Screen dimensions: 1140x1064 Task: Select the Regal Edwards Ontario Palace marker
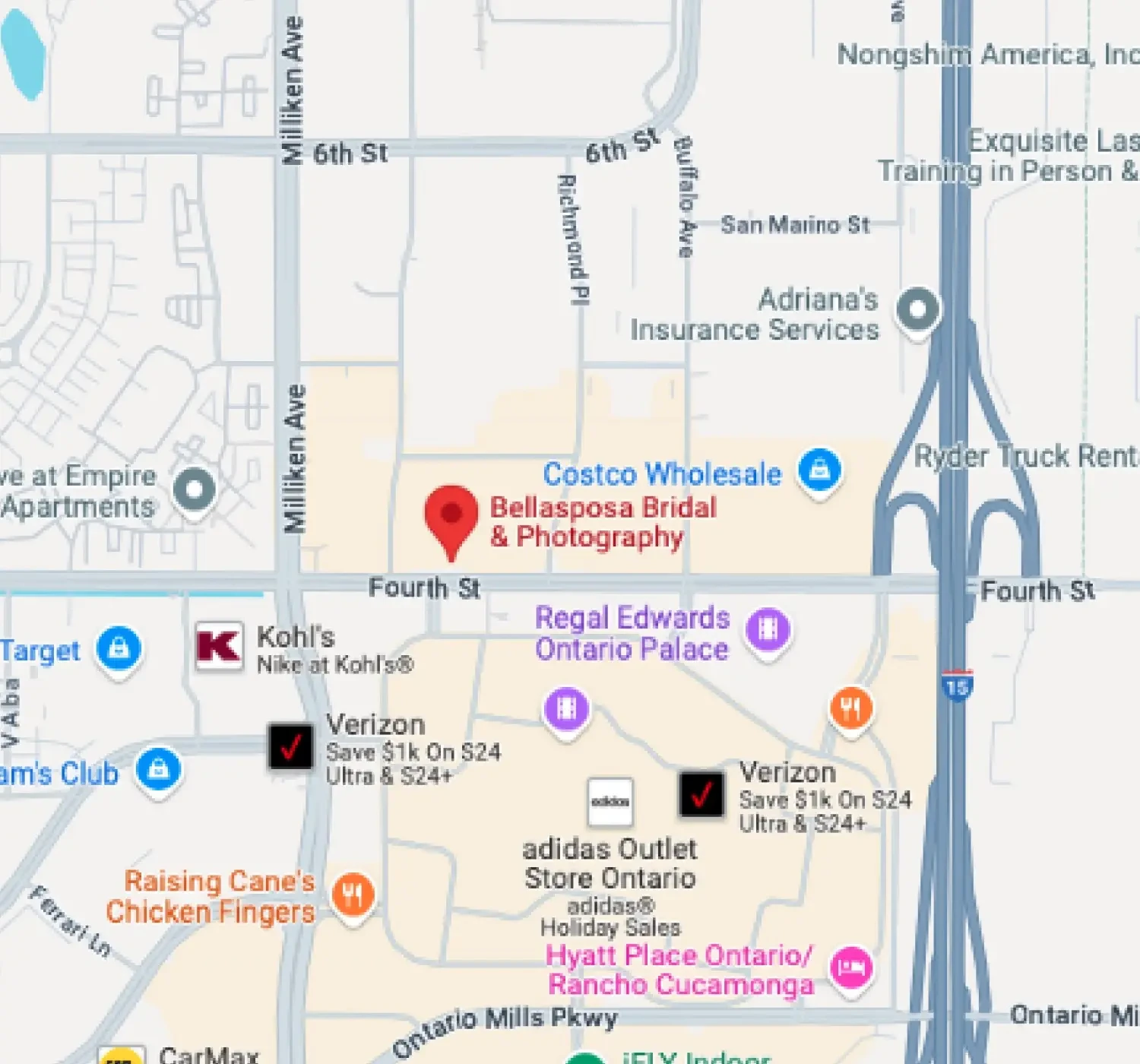tap(768, 630)
